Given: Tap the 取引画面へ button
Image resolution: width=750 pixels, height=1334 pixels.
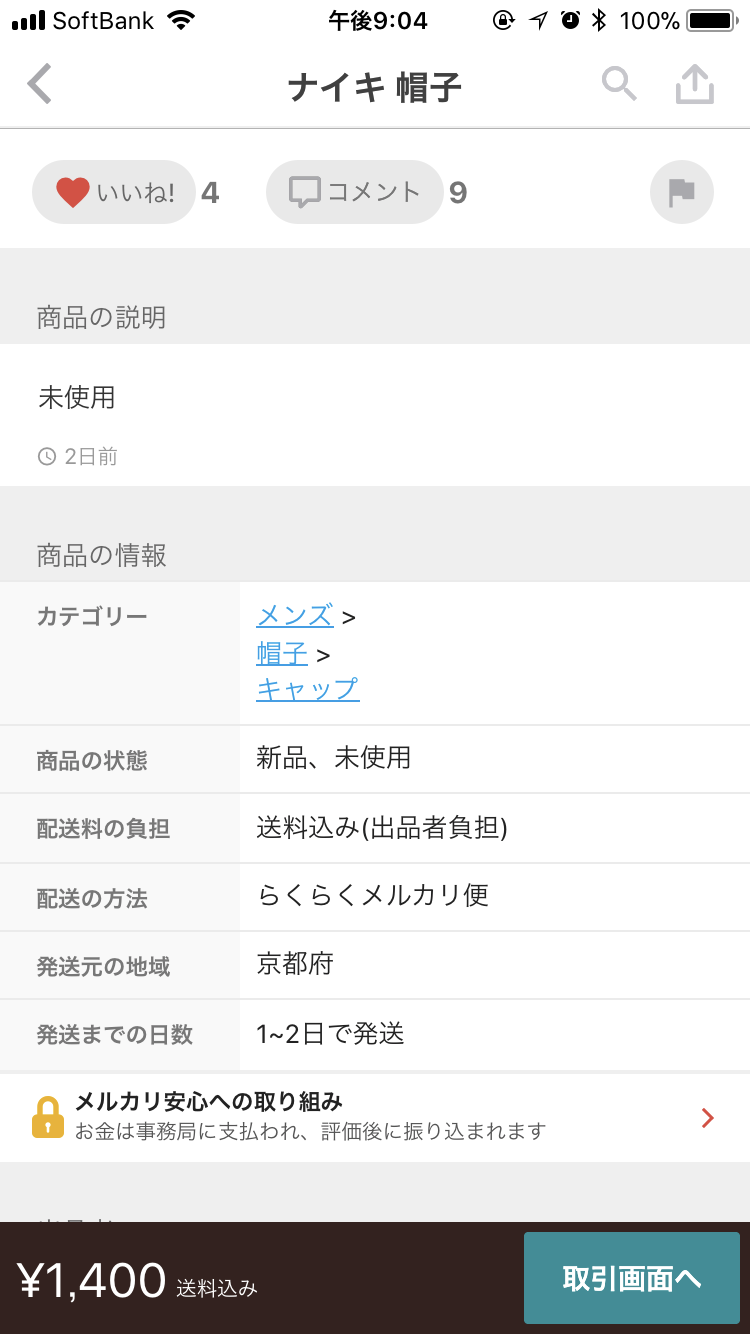Looking at the screenshot, I should 631,1278.
